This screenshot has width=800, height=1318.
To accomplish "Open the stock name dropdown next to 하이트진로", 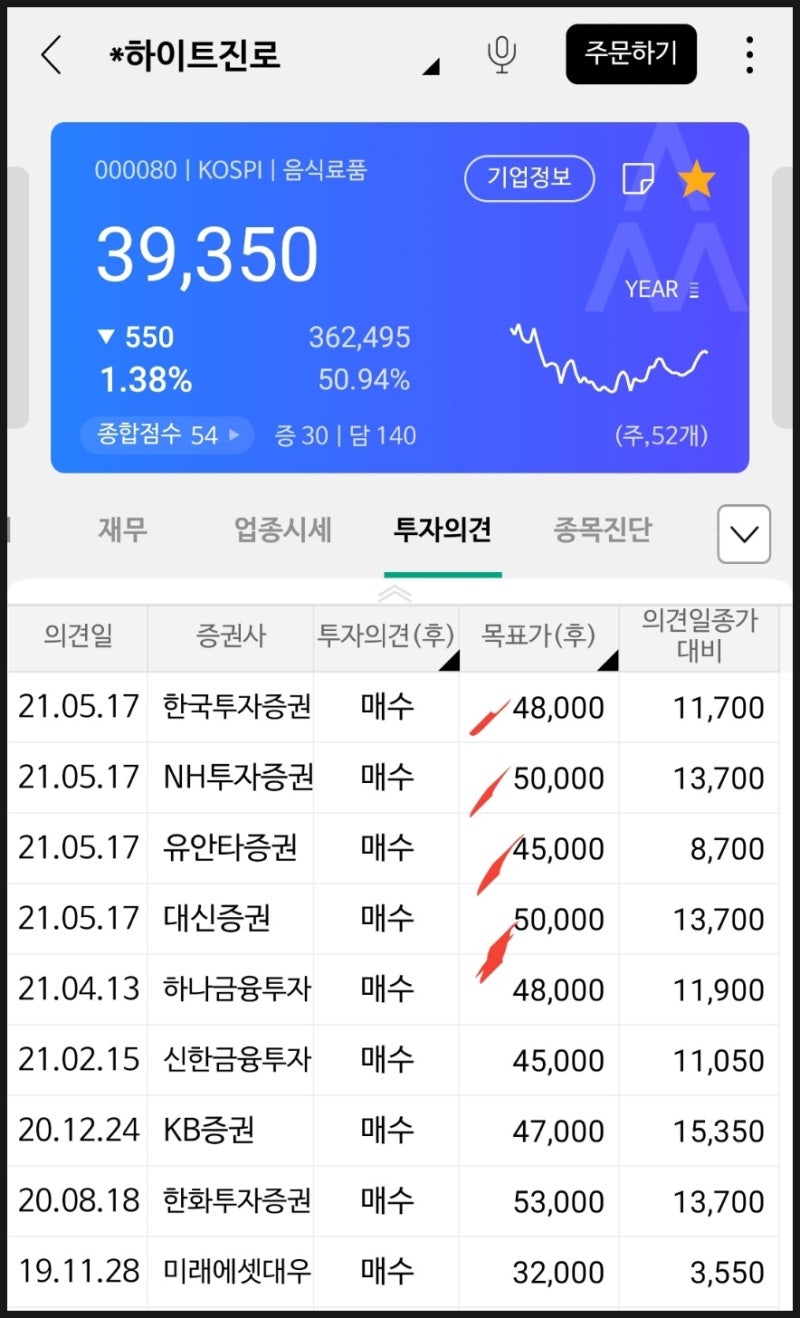I will pos(430,65).
